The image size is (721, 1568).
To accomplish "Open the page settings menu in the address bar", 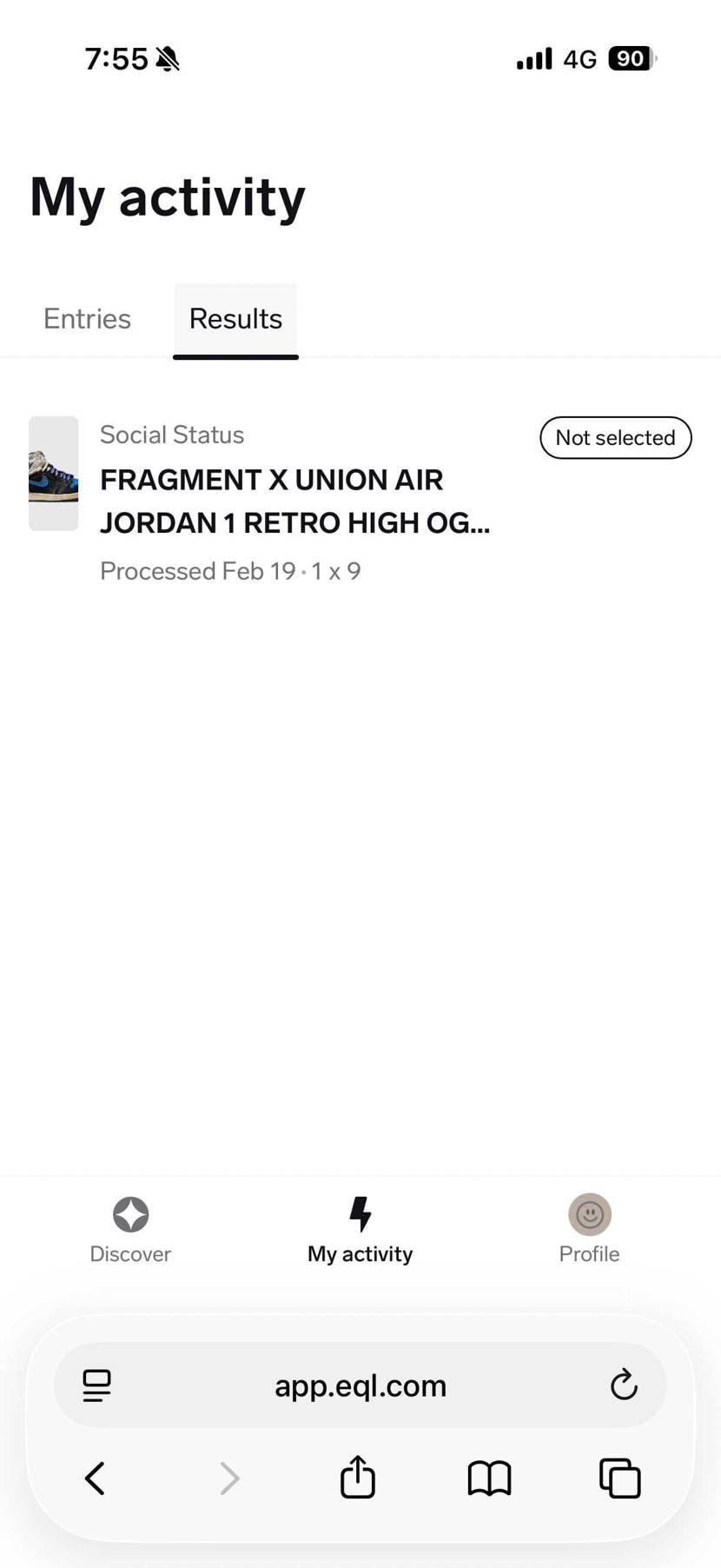I will pos(96,1385).
